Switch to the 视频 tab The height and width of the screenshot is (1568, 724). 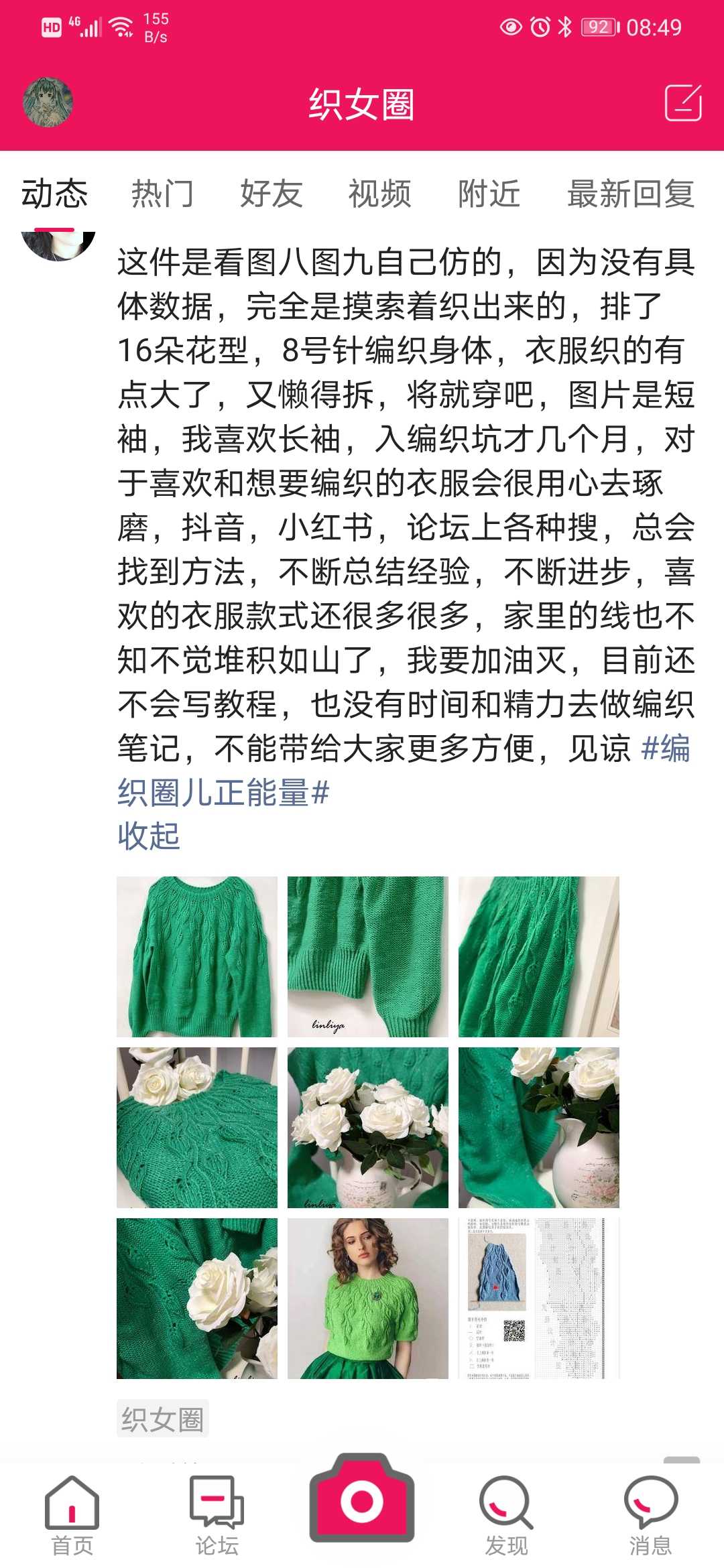coord(379,194)
